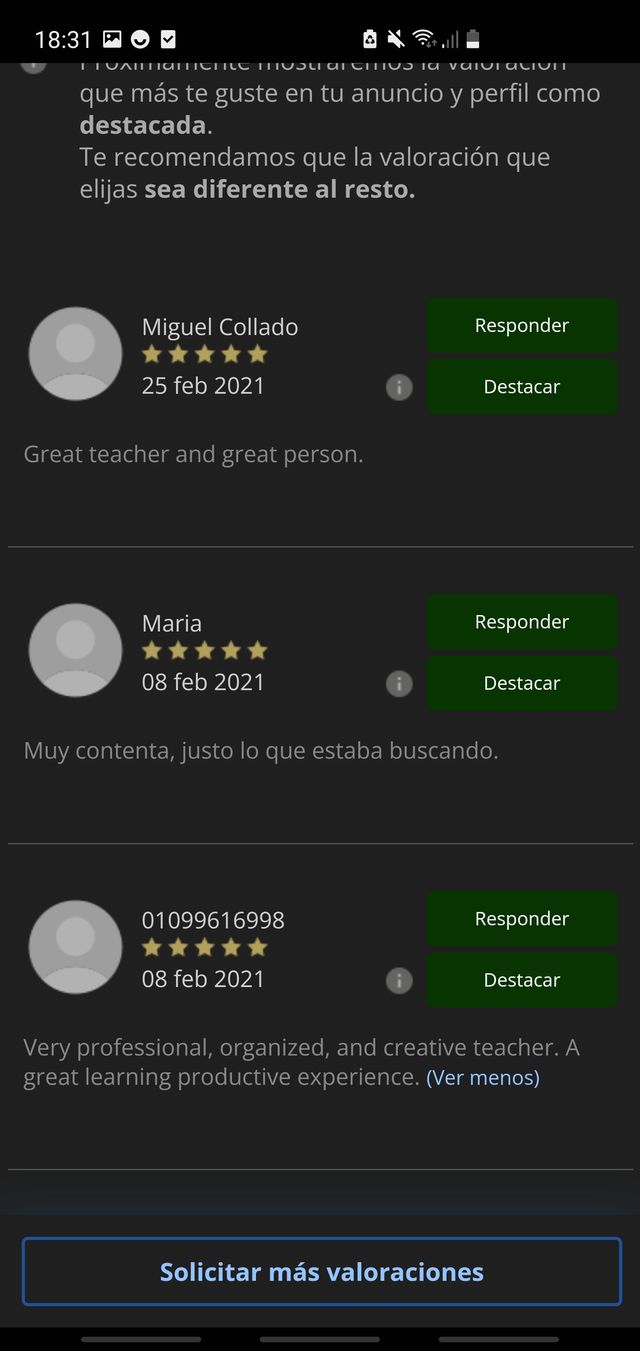Request more reviews with Solicitar más valoraciones
This screenshot has width=640, height=1351.
click(321, 1272)
